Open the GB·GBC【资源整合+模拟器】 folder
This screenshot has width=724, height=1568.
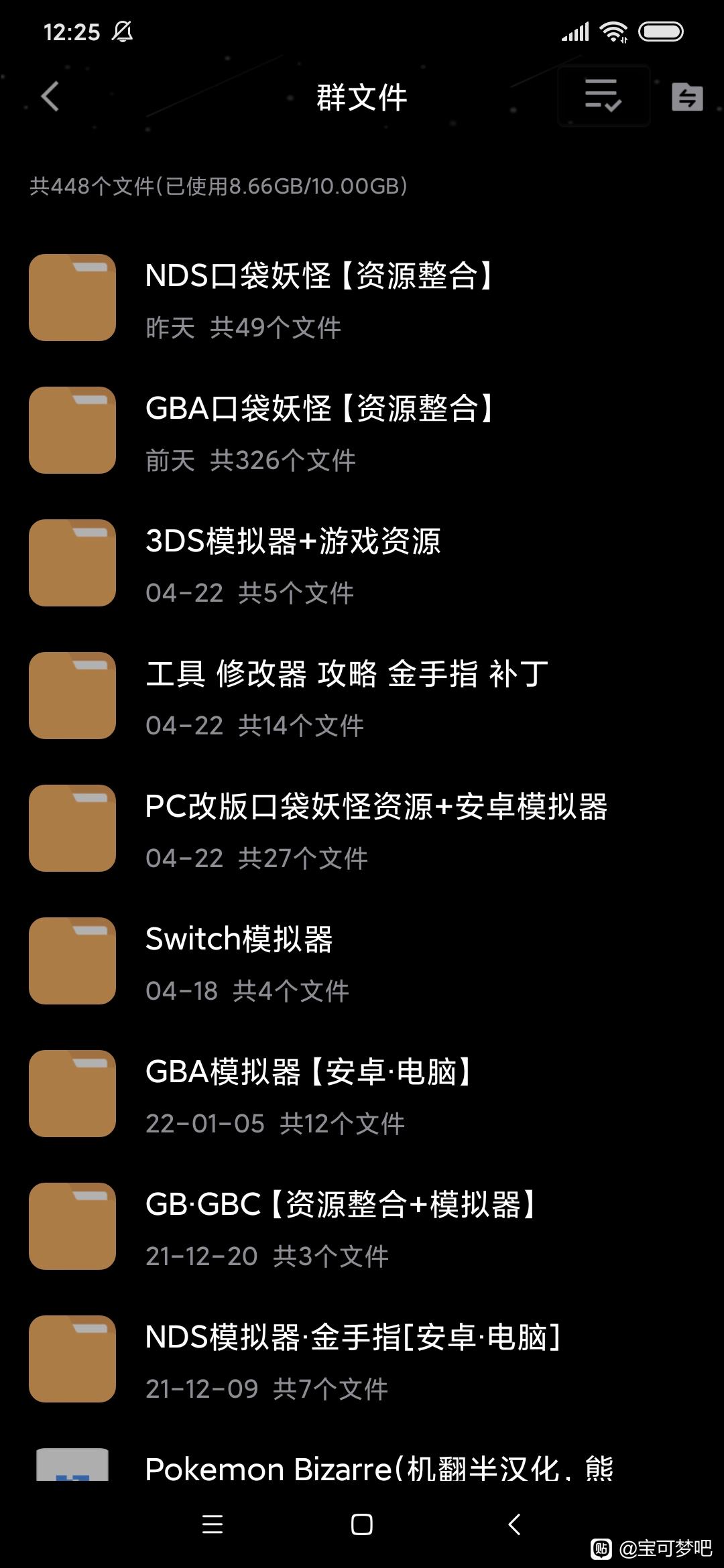click(x=362, y=1226)
